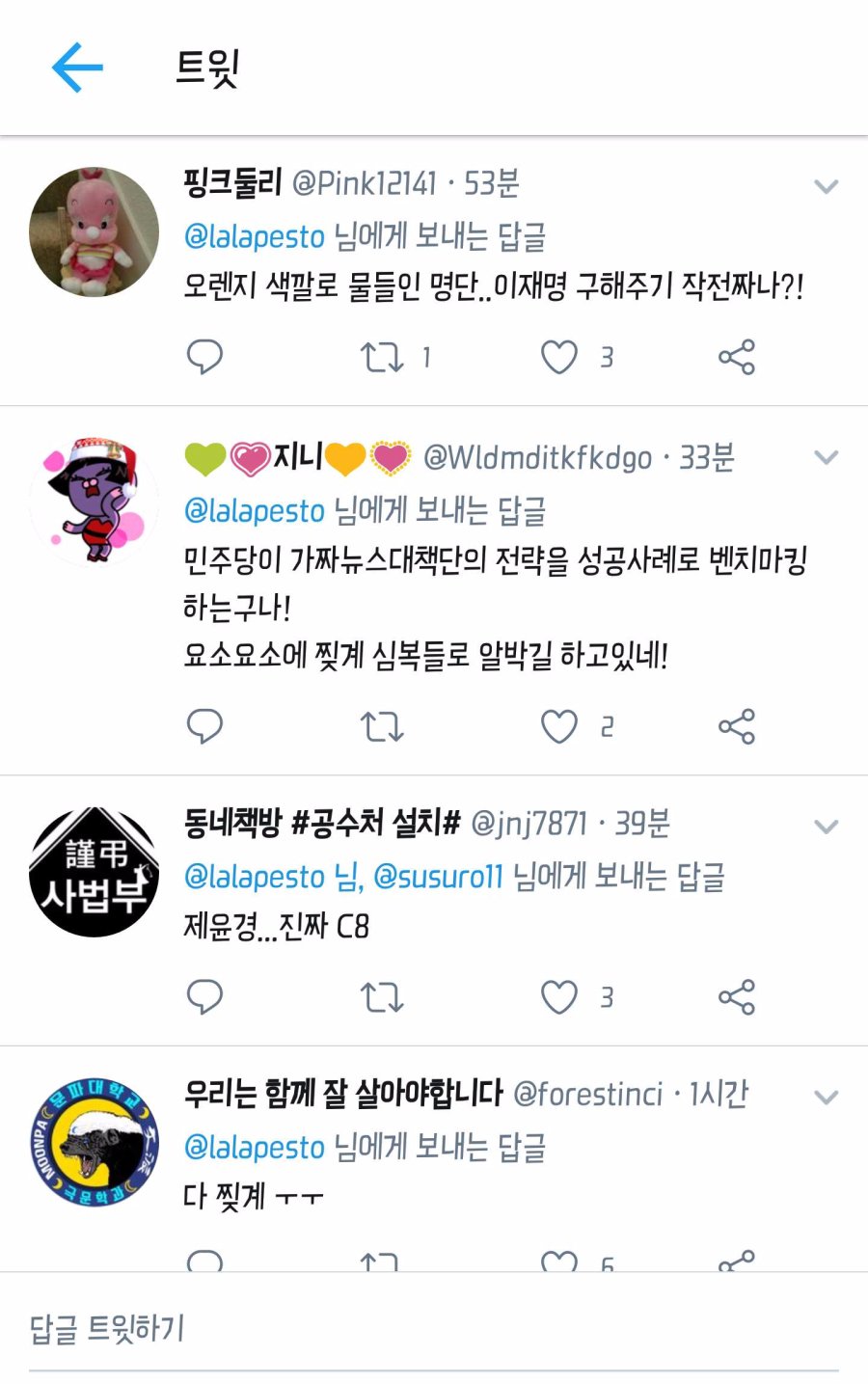
Task: Click the reply bubble icon on 지니's tweet
Action: [203, 726]
